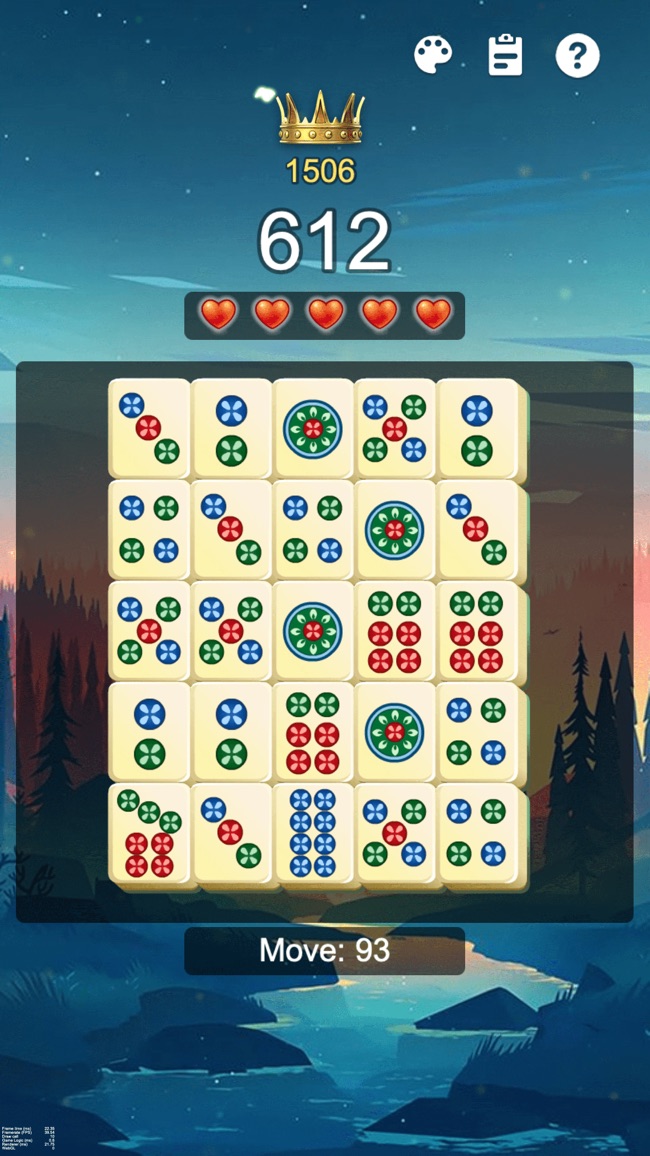Select the seven-dot tile with red and green
Image resolution: width=650 pixels, height=1156 pixels.
(x=149, y=833)
